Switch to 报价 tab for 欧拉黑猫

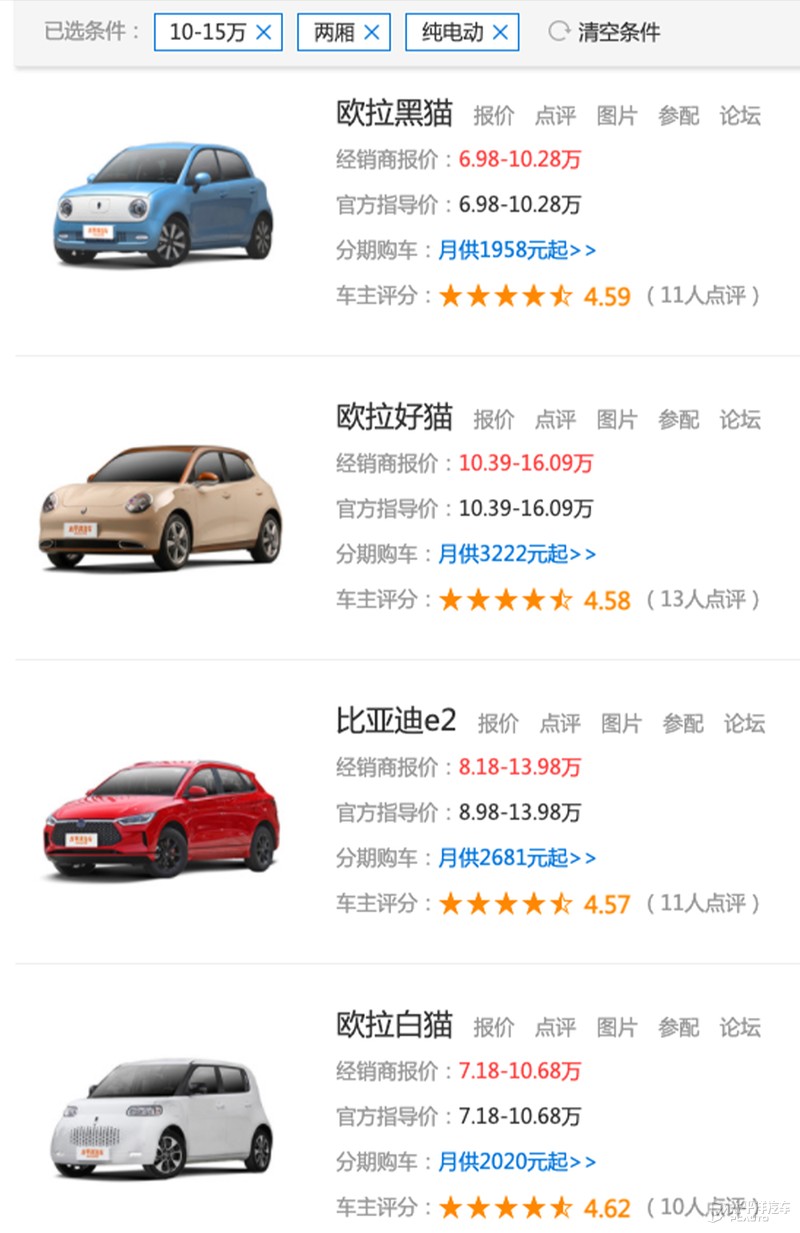click(495, 116)
